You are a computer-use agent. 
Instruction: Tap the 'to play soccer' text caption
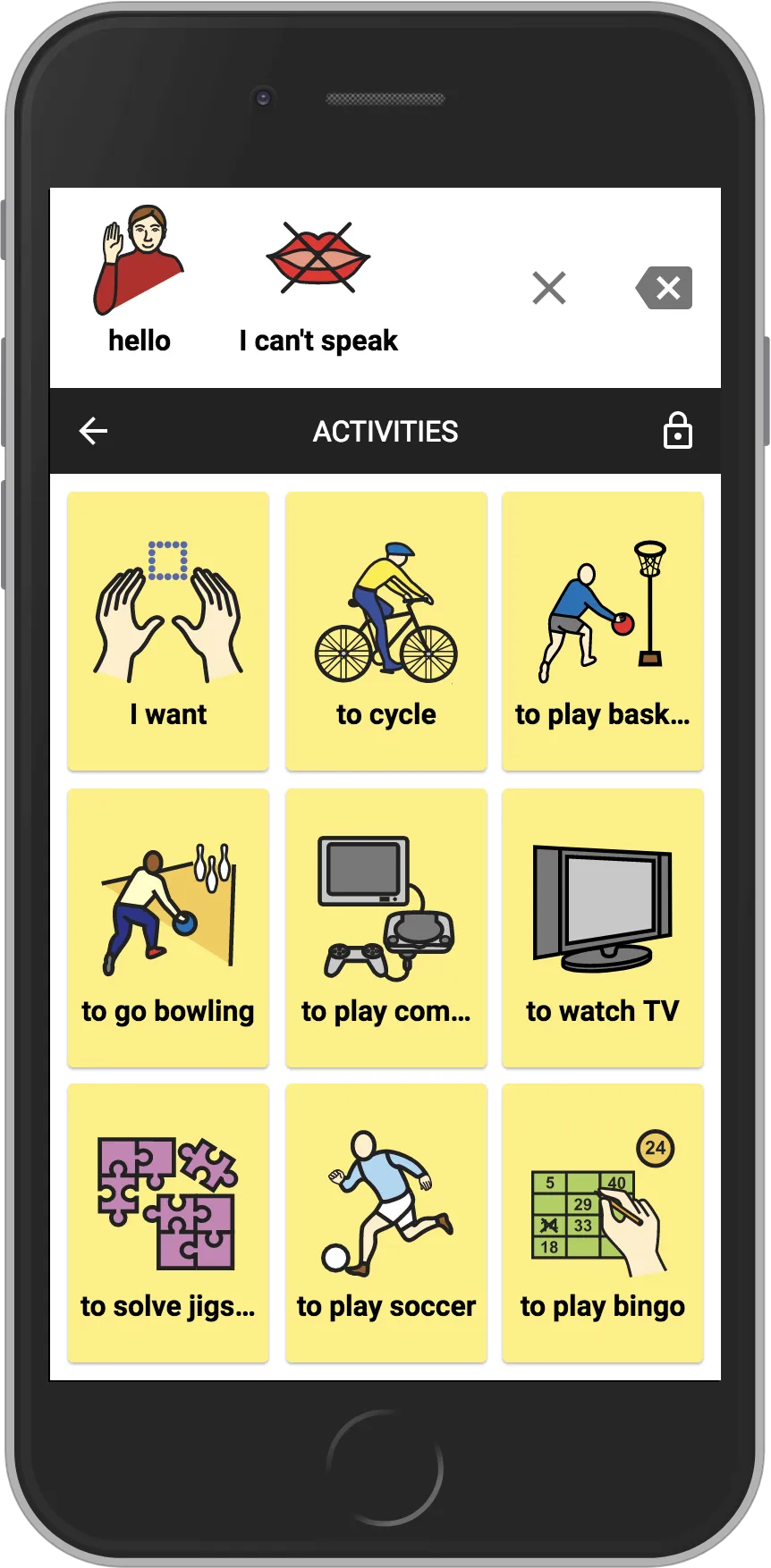pyautogui.click(x=385, y=1306)
